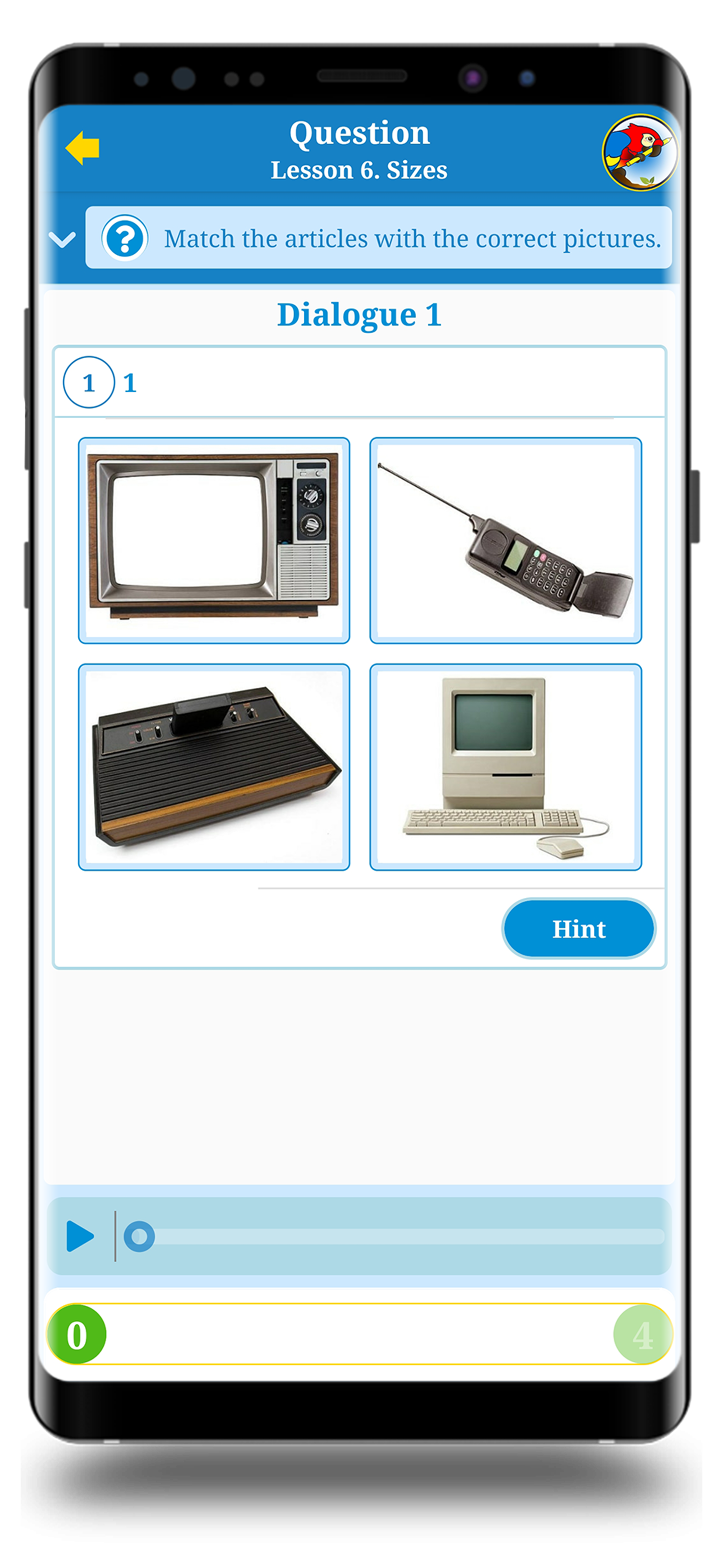Show a hint for this question
723x1568 pixels.
578,928
